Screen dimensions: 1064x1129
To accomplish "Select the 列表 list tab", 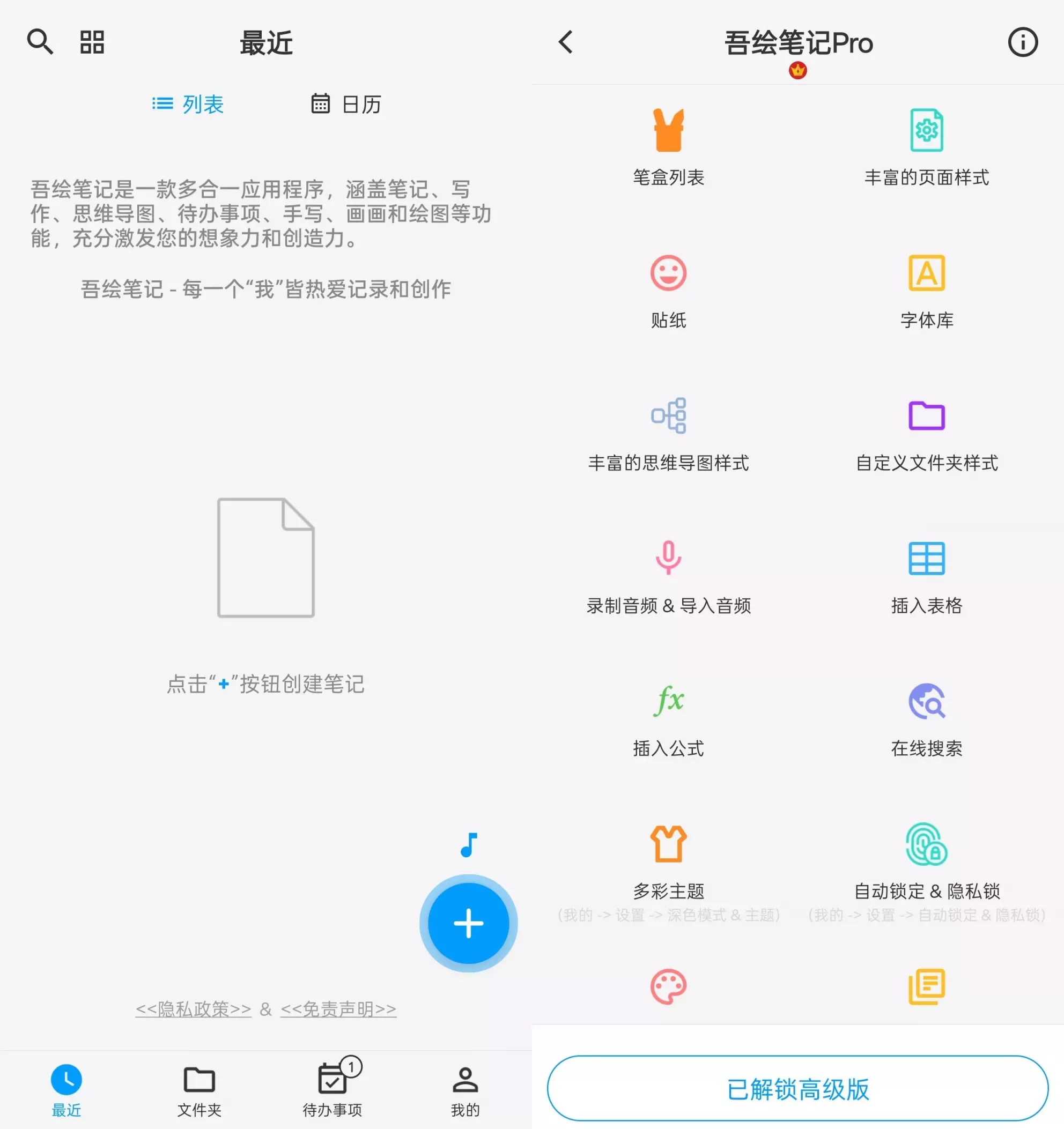I will 188,104.
